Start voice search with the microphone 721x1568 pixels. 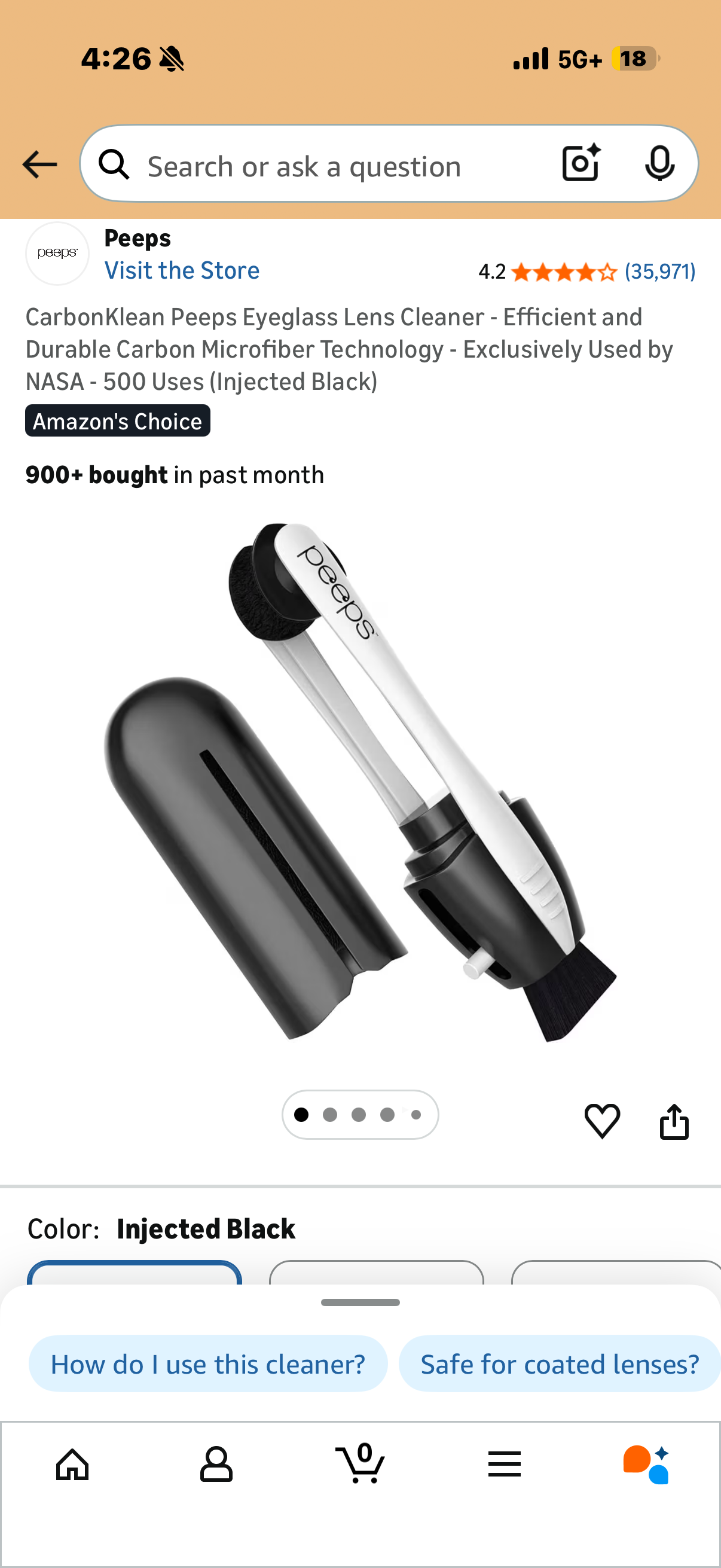point(659,164)
